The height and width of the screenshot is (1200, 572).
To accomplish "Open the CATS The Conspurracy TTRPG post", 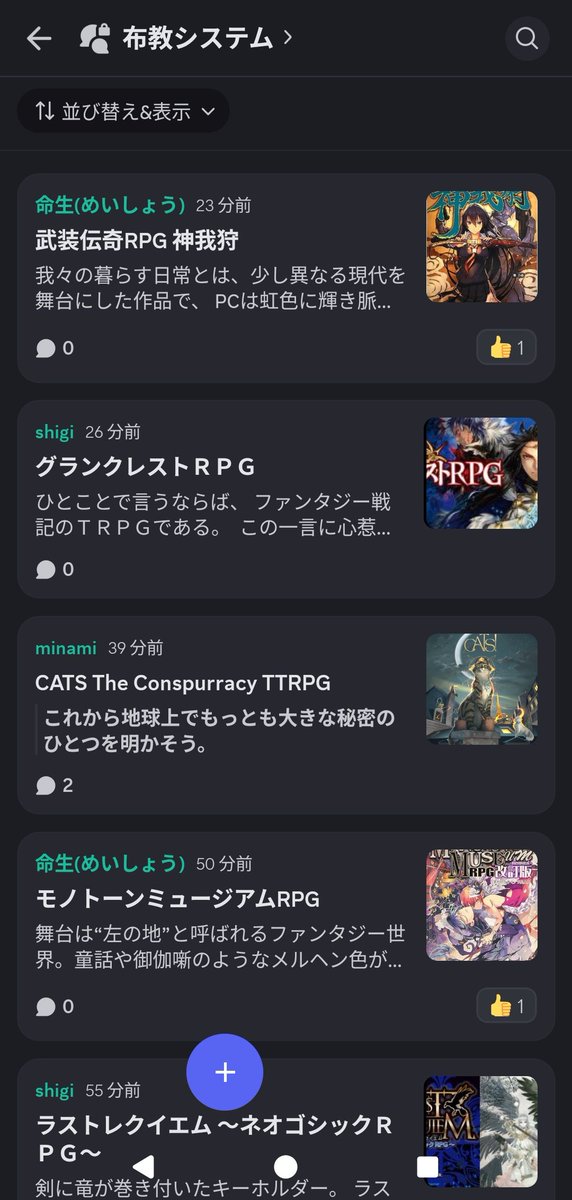I will point(286,715).
